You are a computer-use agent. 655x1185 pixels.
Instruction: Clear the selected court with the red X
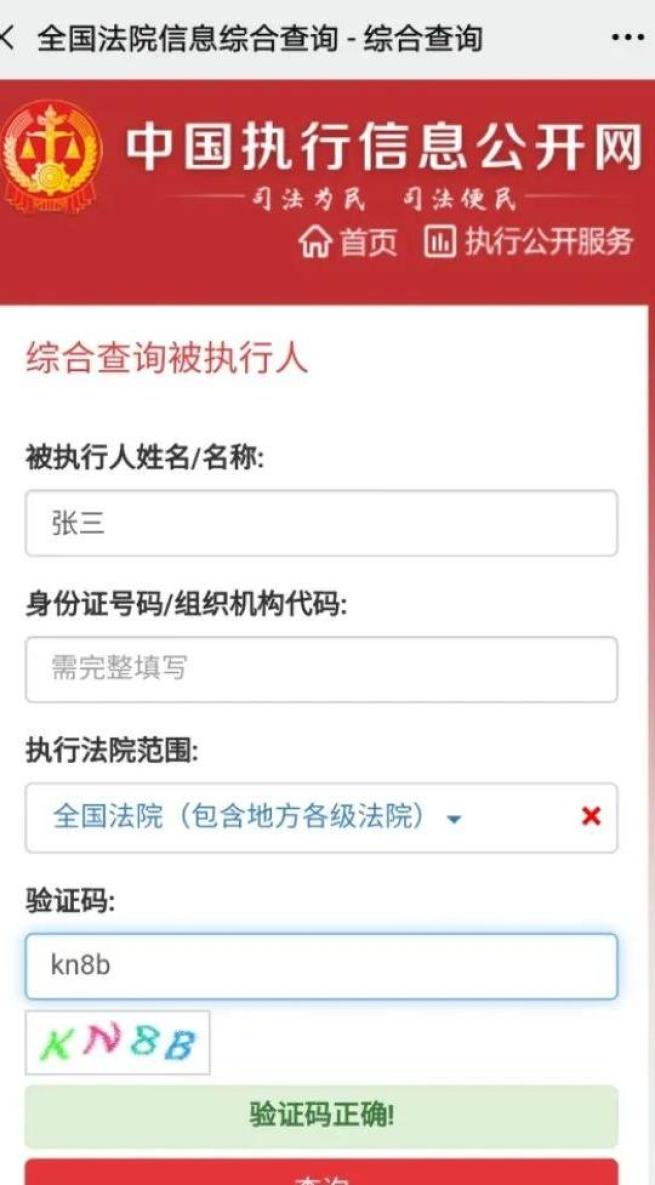592,816
